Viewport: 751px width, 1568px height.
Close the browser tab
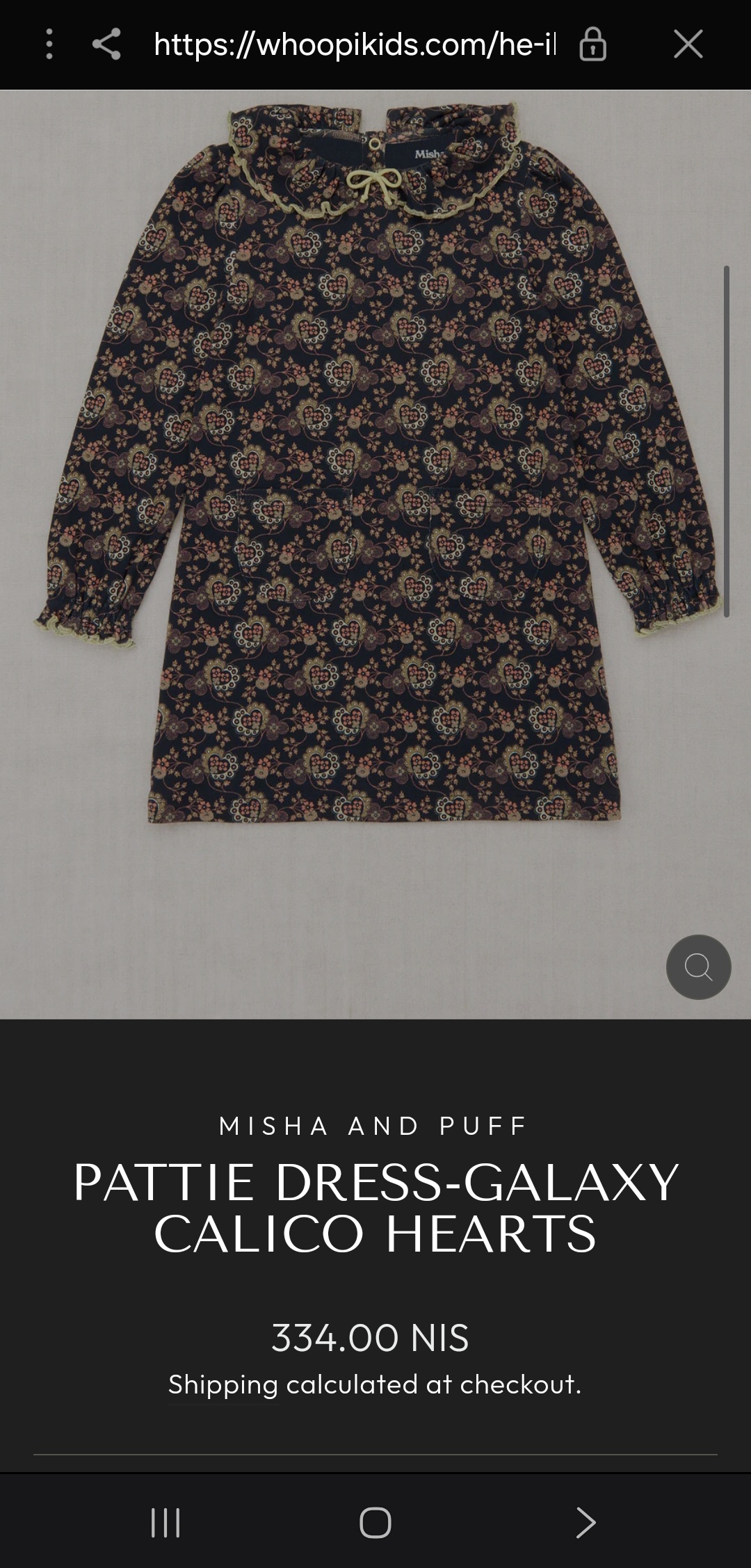(x=688, y=45)
